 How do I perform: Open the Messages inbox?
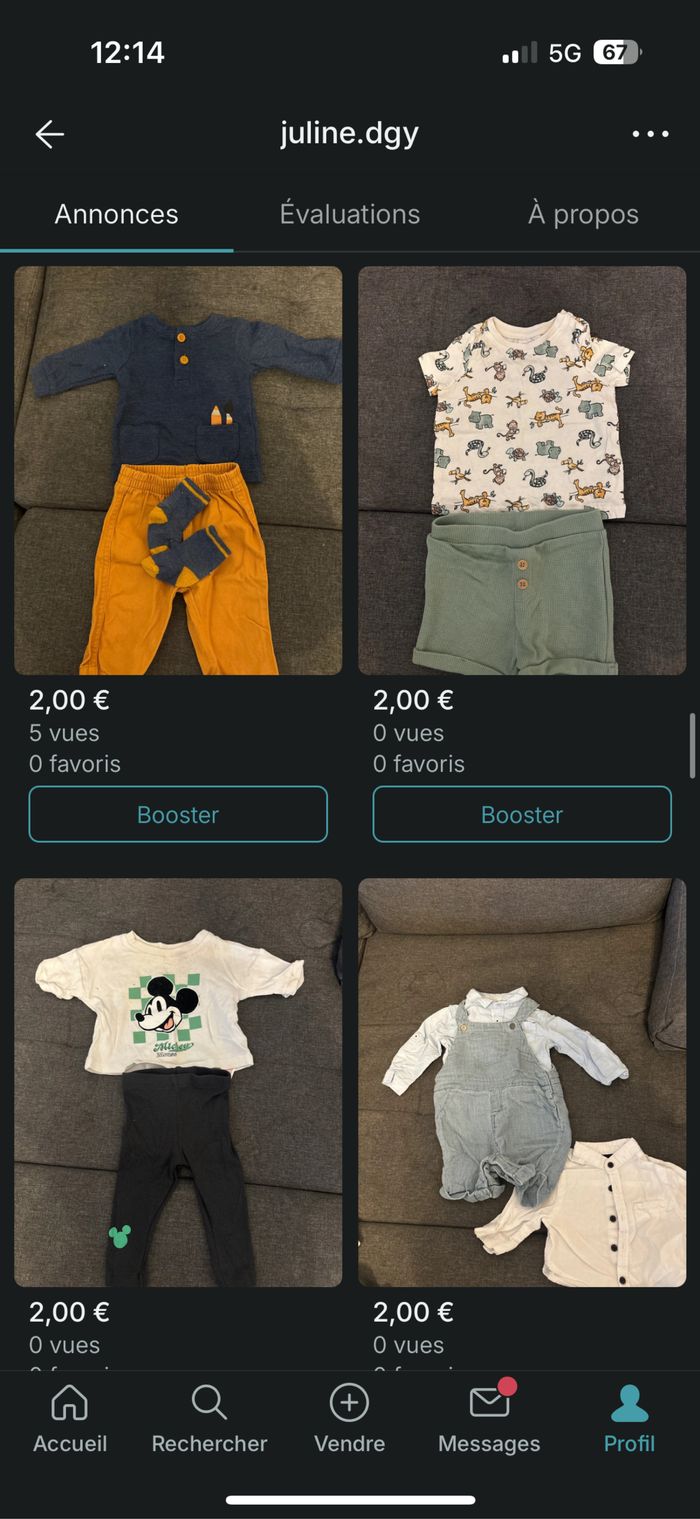coord(489,1419)
